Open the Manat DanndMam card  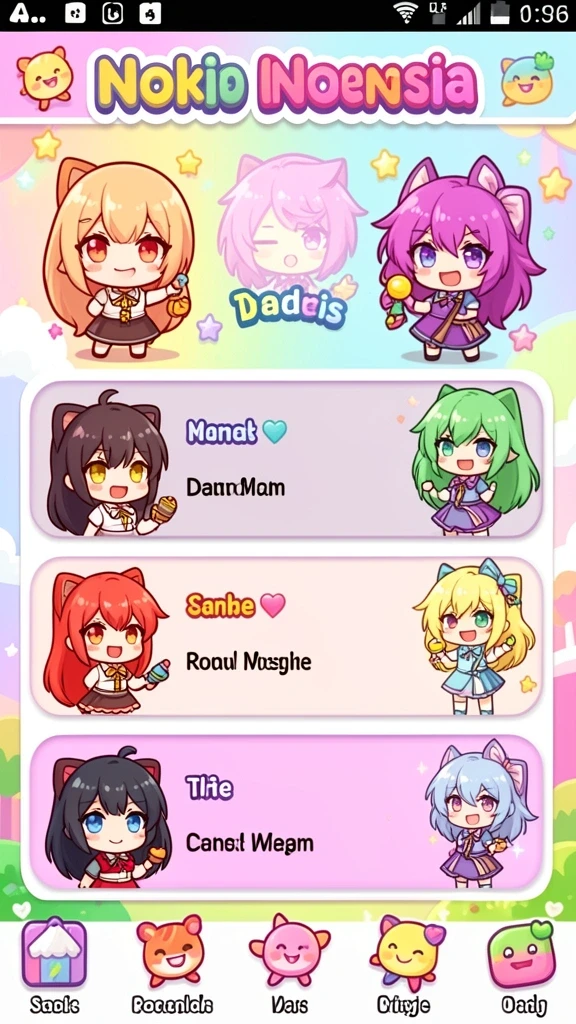[x=287, y=459]
